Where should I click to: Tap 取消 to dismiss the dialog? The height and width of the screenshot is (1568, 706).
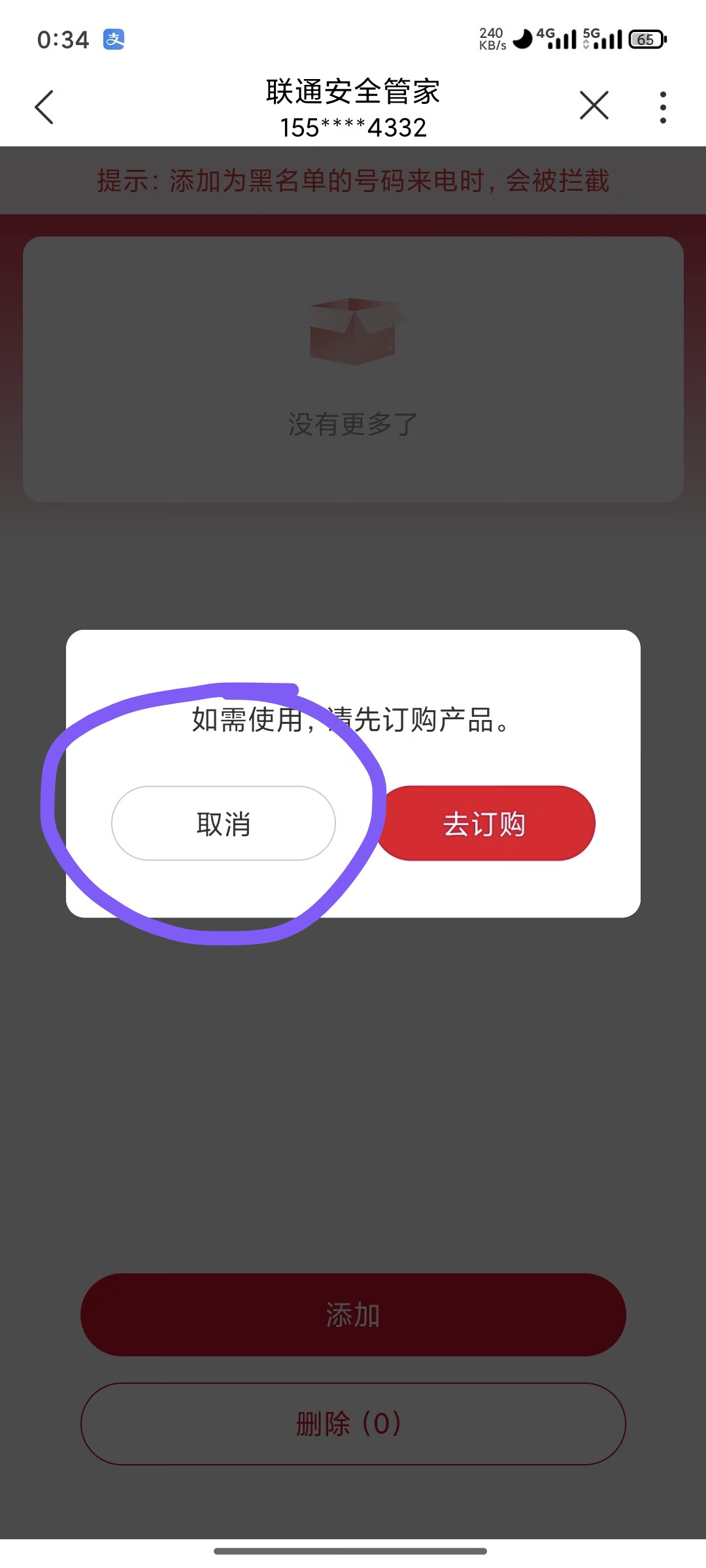point(224,823)
